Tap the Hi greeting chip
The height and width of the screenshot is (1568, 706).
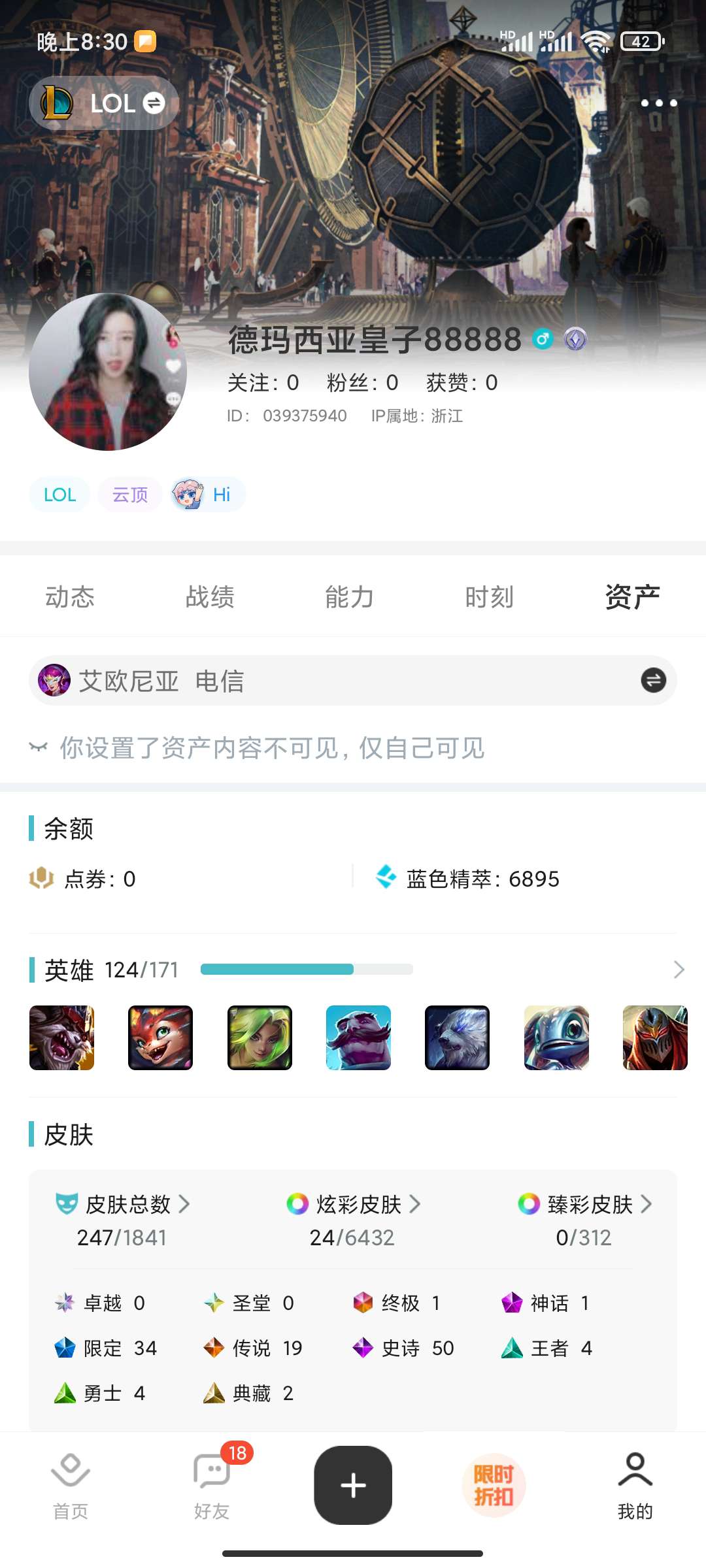coord(208,495)
